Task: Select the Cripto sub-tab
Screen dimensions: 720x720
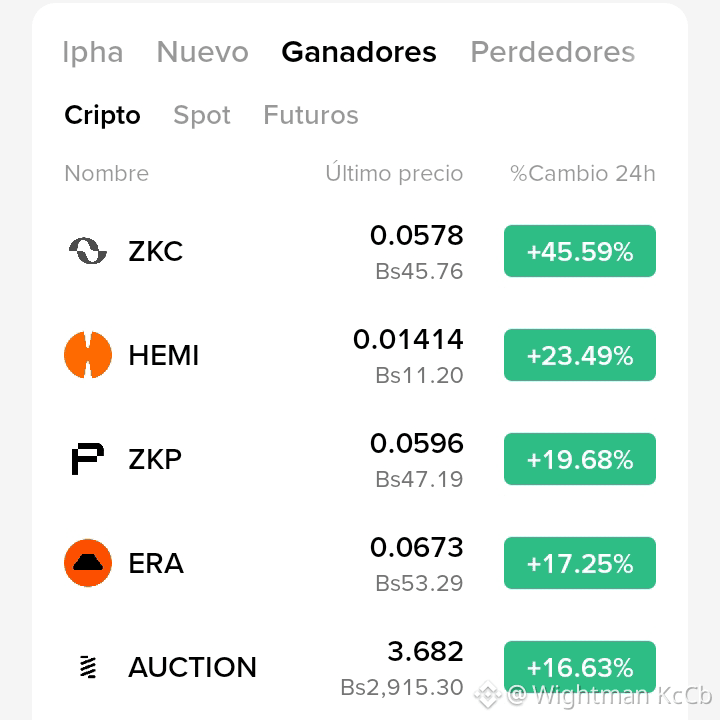Action: 102,115
